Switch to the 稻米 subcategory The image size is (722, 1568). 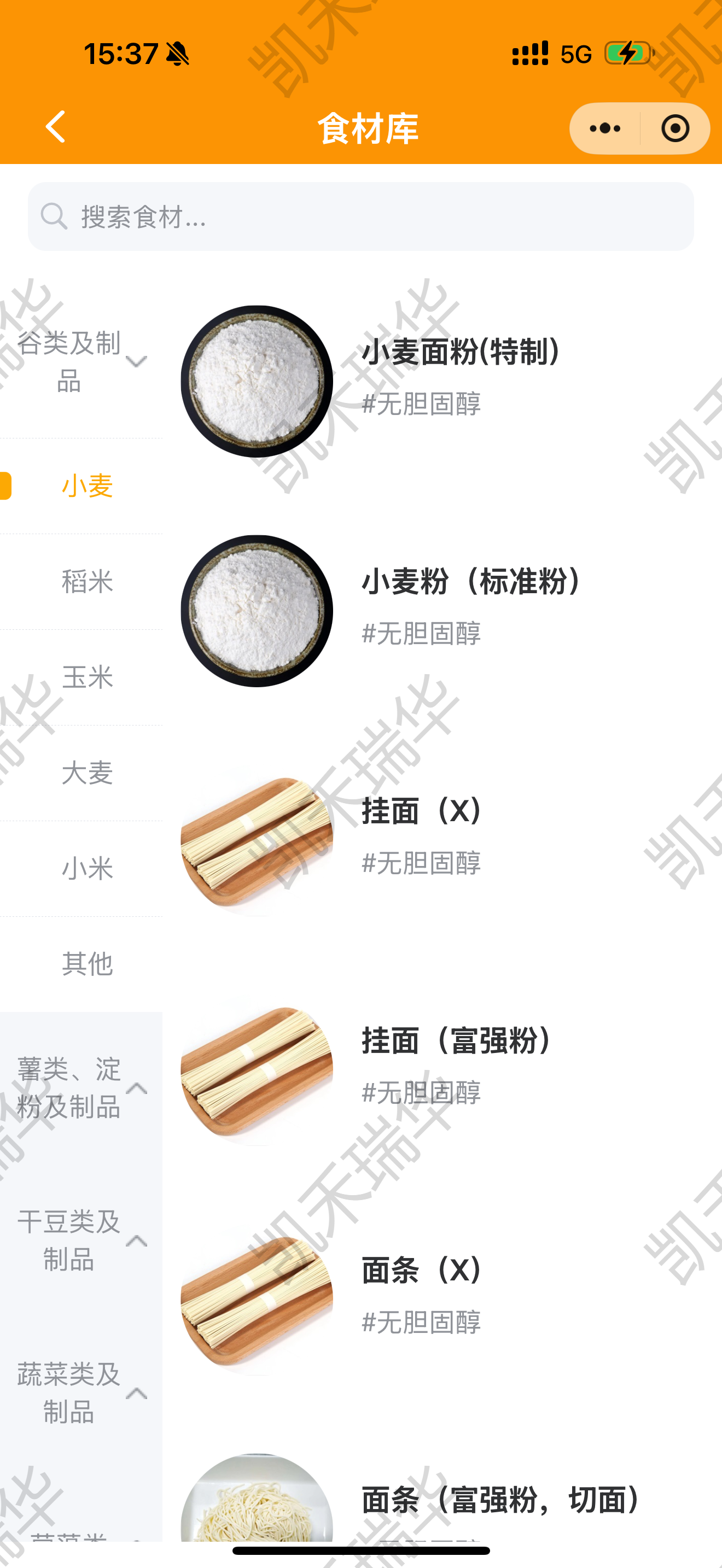coord(87,581)
